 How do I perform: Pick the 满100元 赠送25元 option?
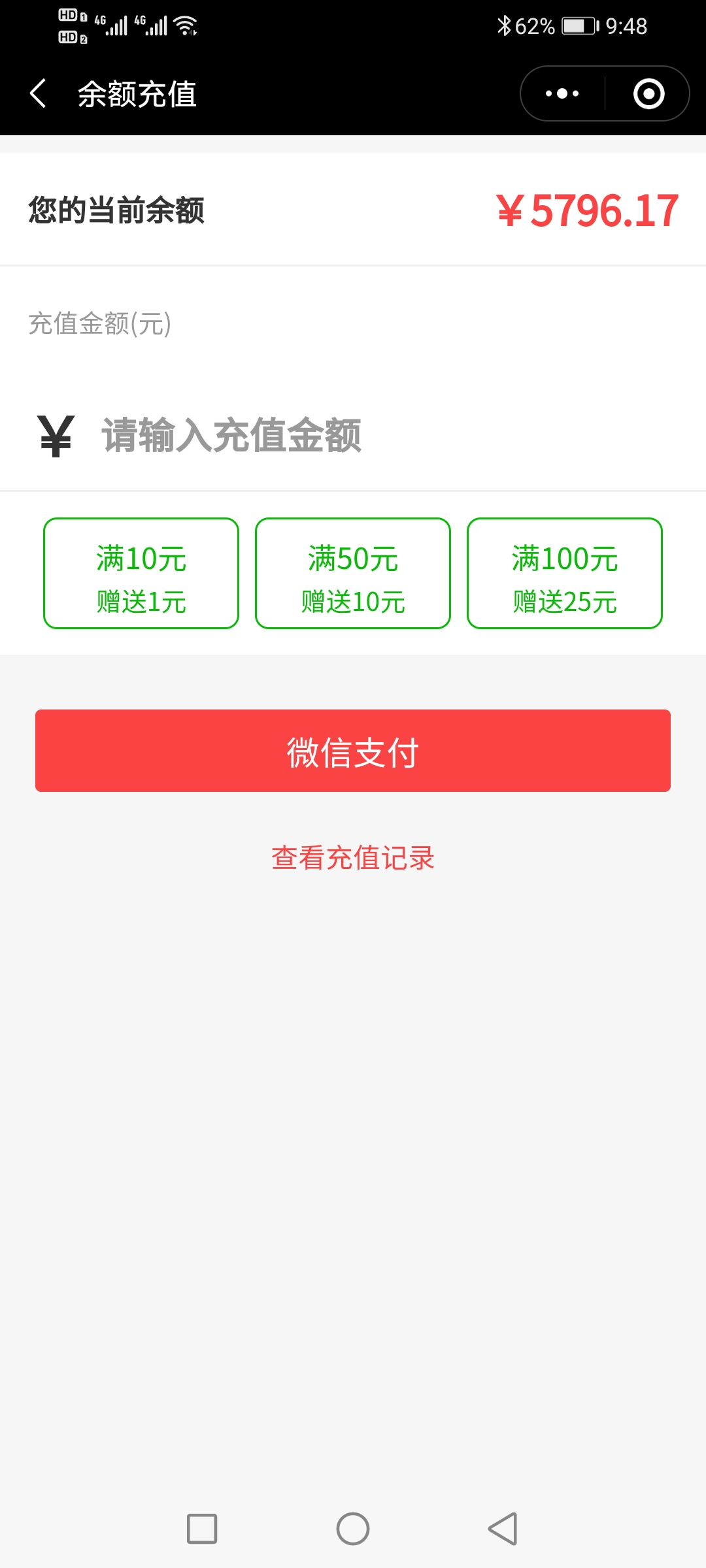coord(565,573)
